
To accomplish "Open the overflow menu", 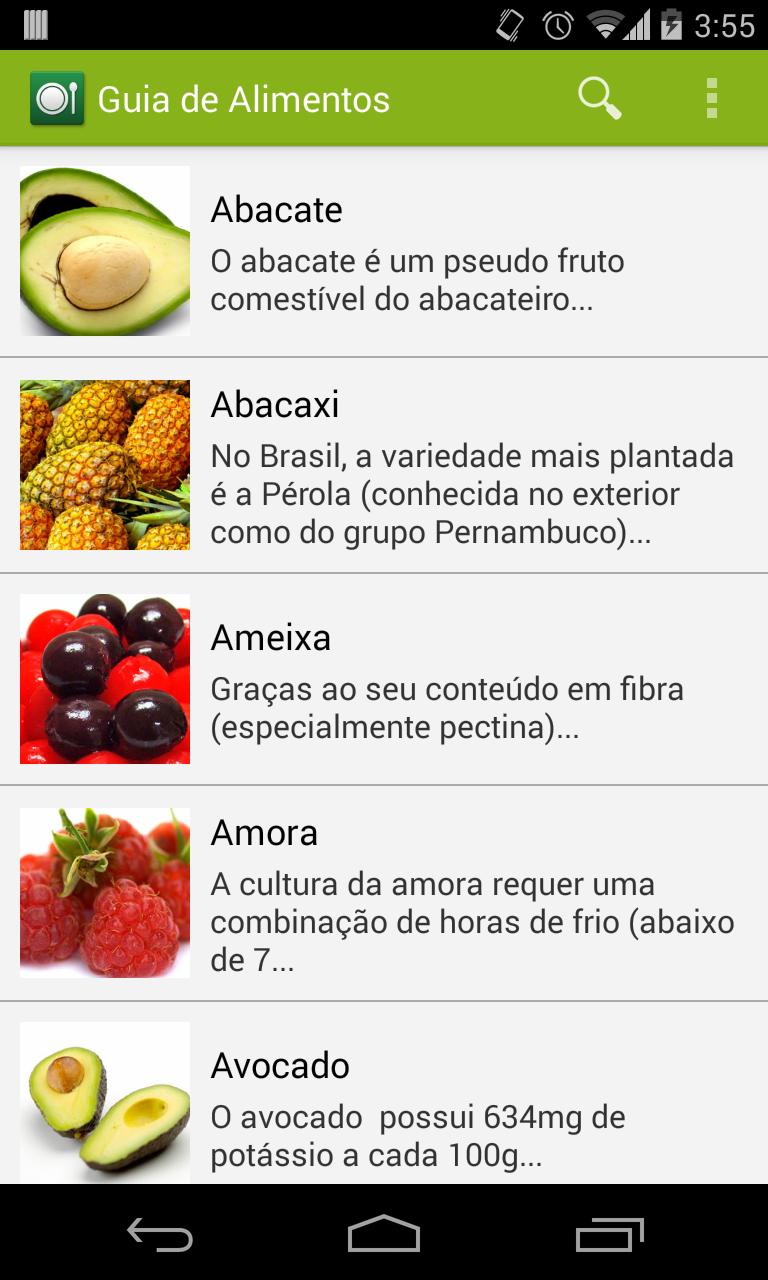I will click(x=712, y=98).
